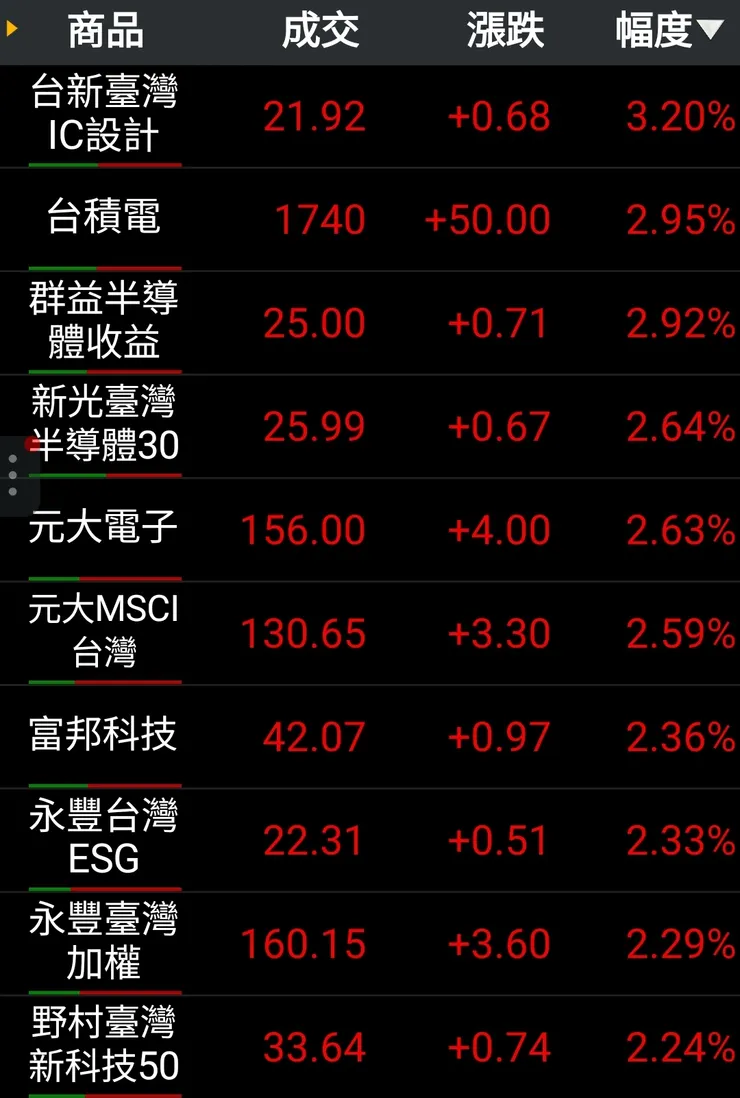Screen dimensions: 740x1098
Task: Tap the floating three-dot side handle
Action: 13,476
